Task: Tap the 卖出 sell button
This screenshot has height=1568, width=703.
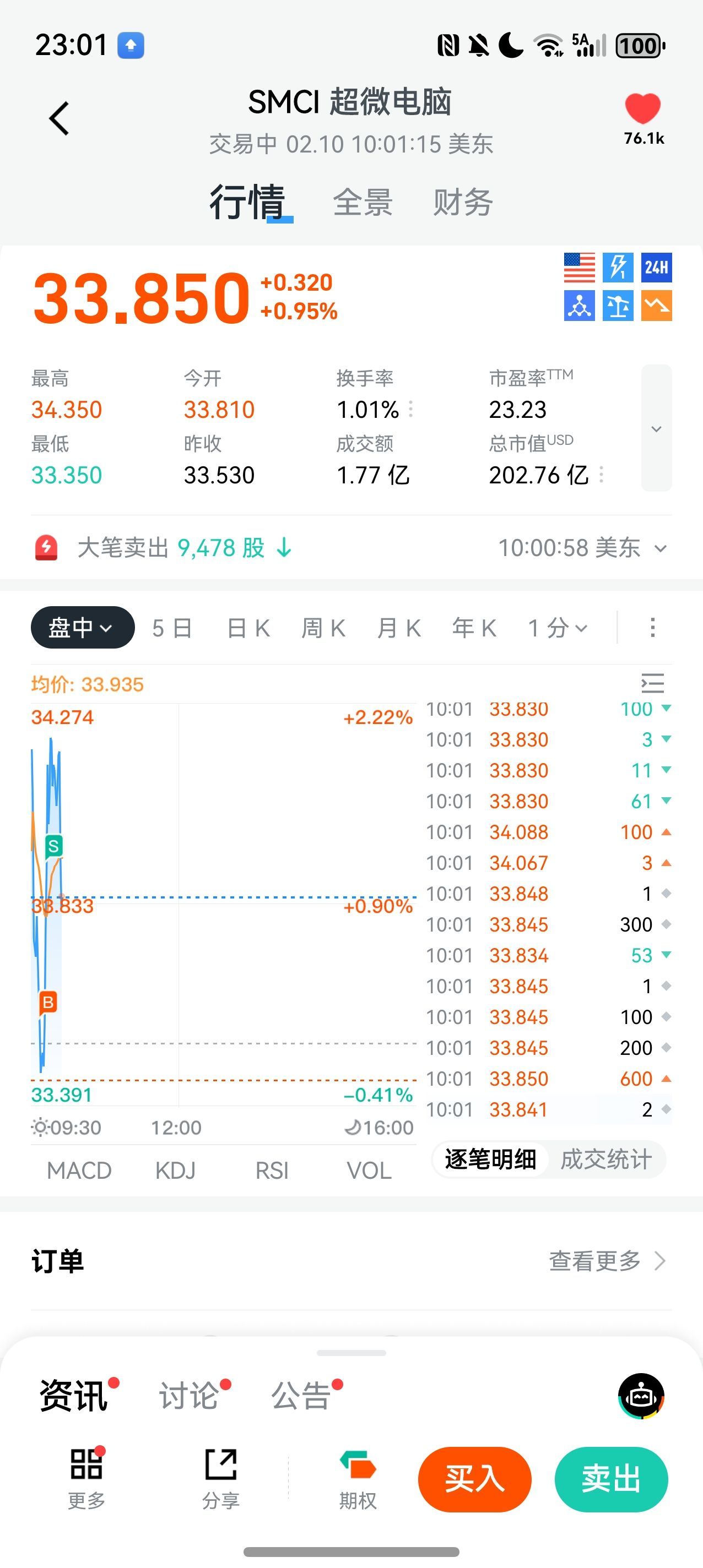Action: pyautogui.click(x=611, y=1479)
